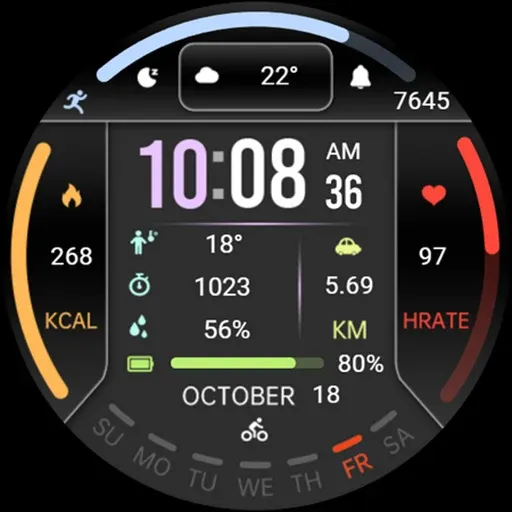Open the calendar from October 18 date
Image resolution: width=512 pixels, height=512 pixels.
[x=261, y=395]
